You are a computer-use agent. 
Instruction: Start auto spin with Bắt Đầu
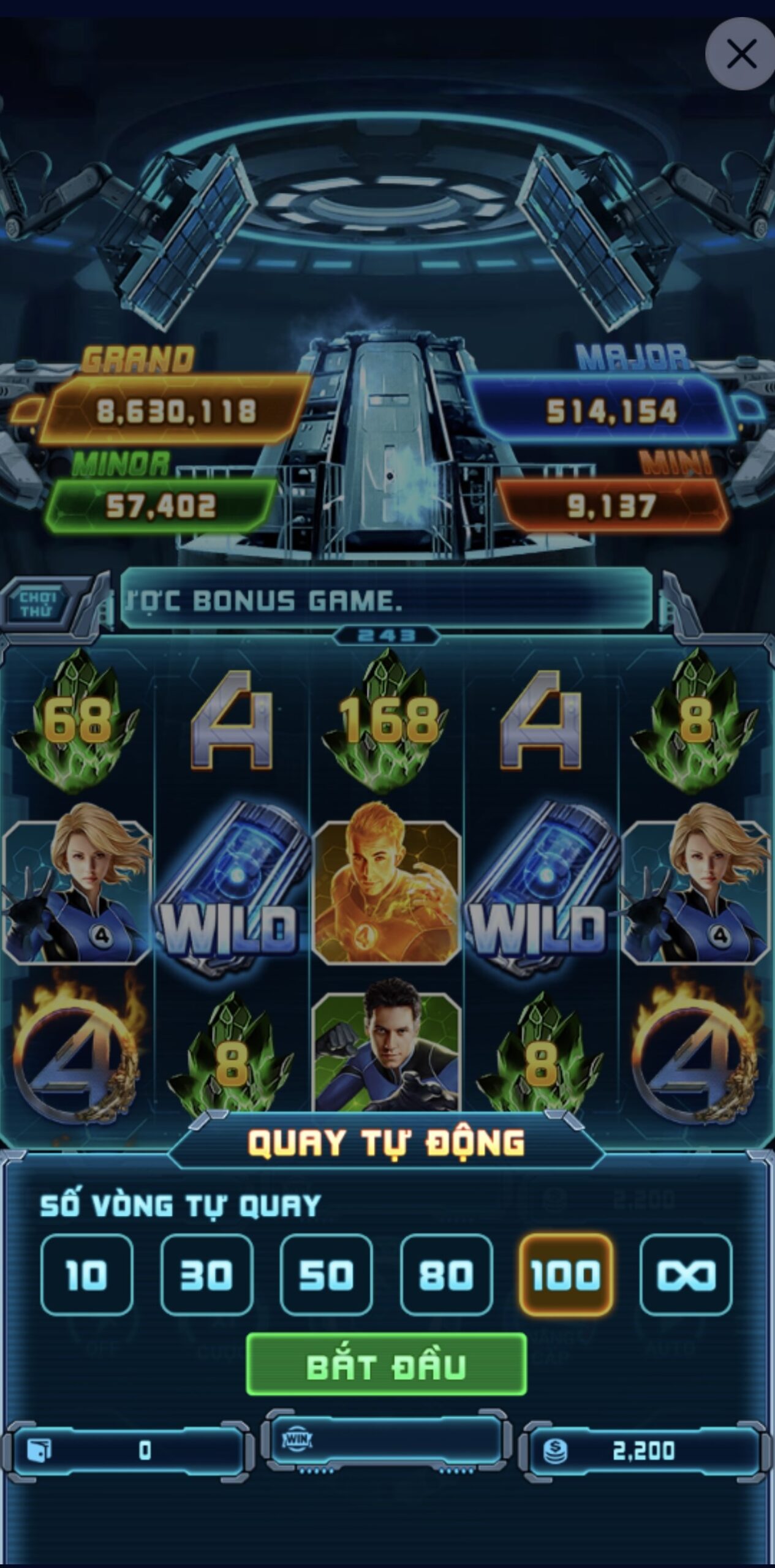click(x=386, y=1365)
